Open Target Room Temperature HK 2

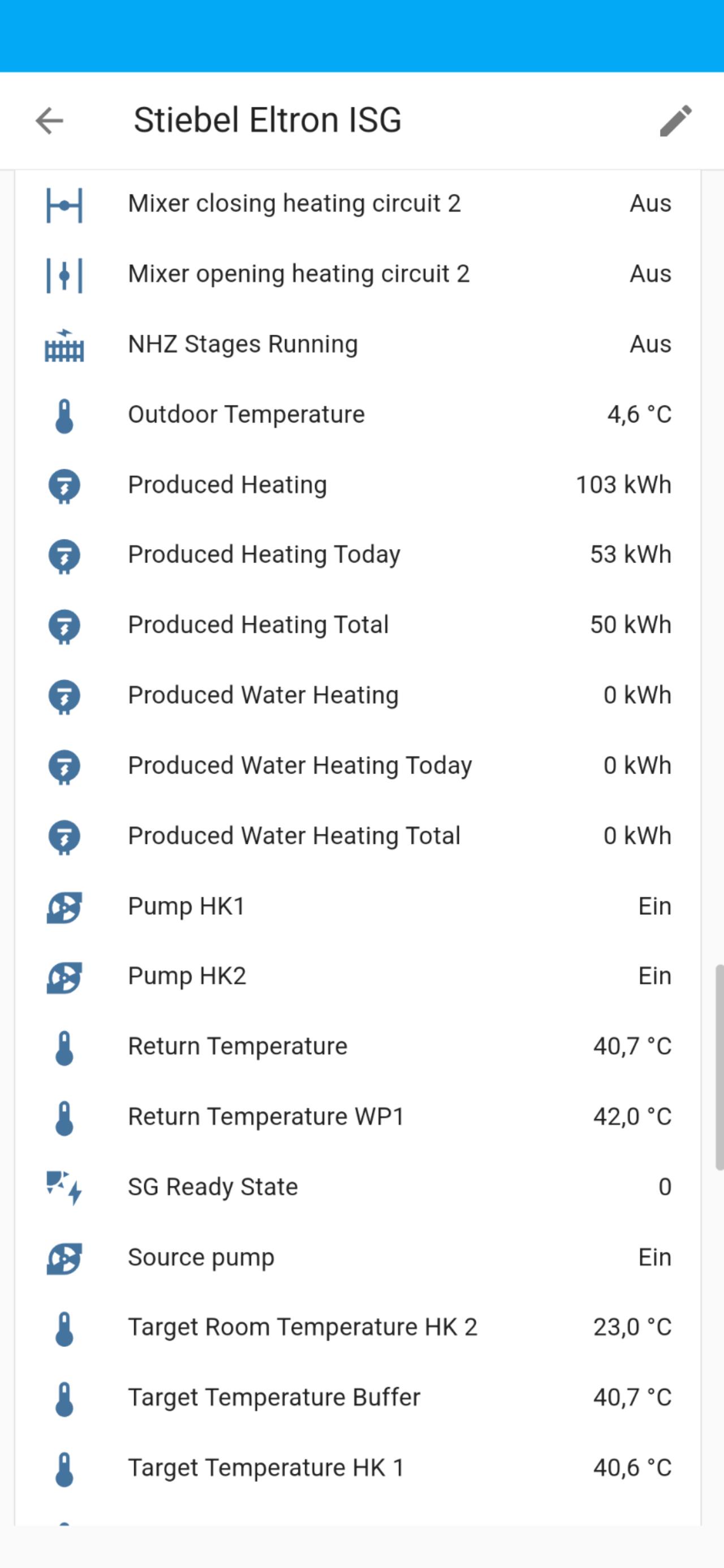358,1328
